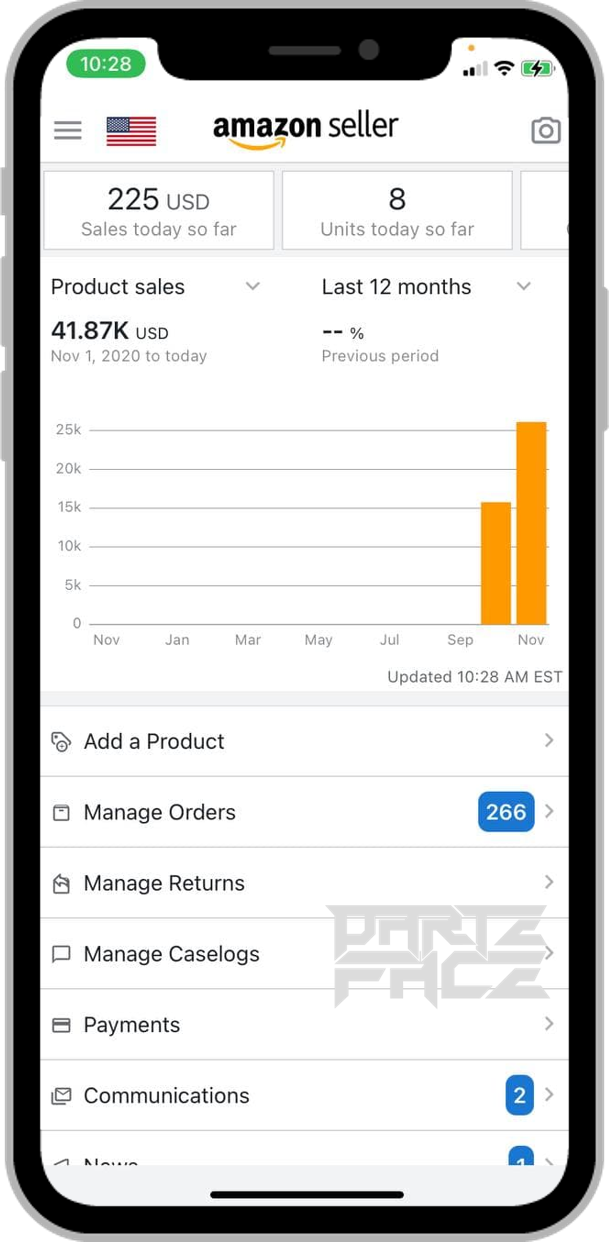The image size is (609, 1242).
Task: Open the Units today so far card
Action: (397, 210)
